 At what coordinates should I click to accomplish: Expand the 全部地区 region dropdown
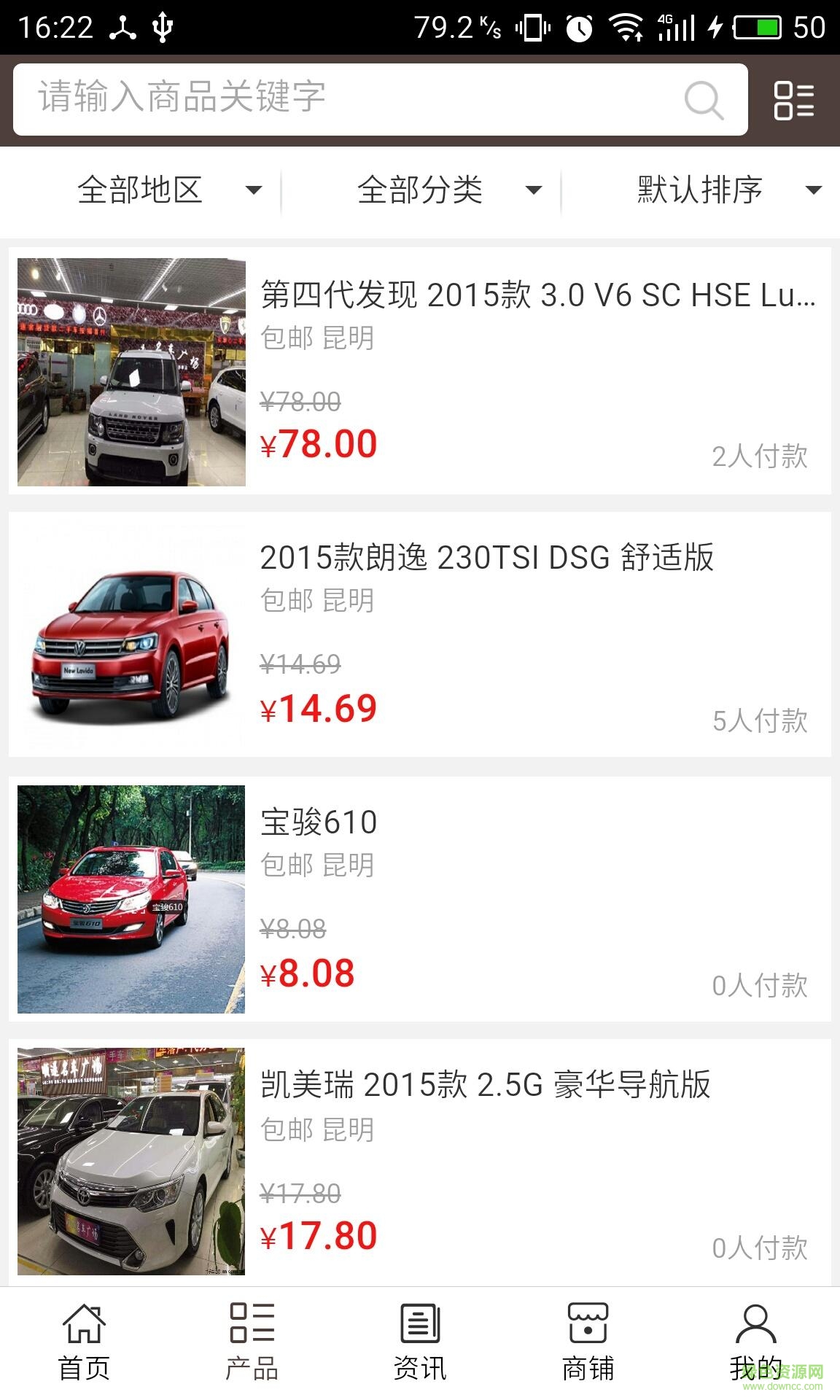coord(168,190)
